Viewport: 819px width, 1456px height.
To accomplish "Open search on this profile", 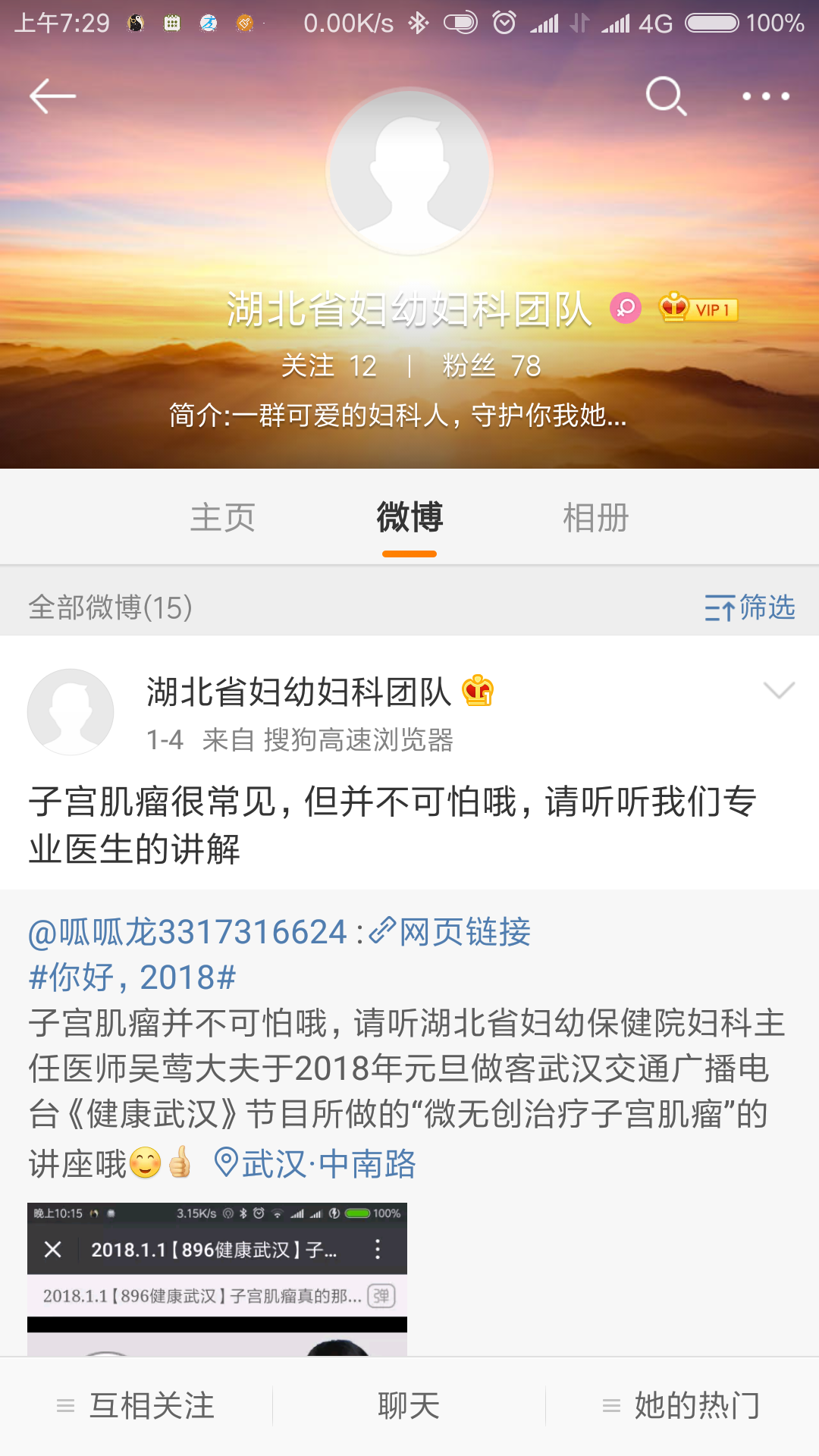I will point(666,96).
